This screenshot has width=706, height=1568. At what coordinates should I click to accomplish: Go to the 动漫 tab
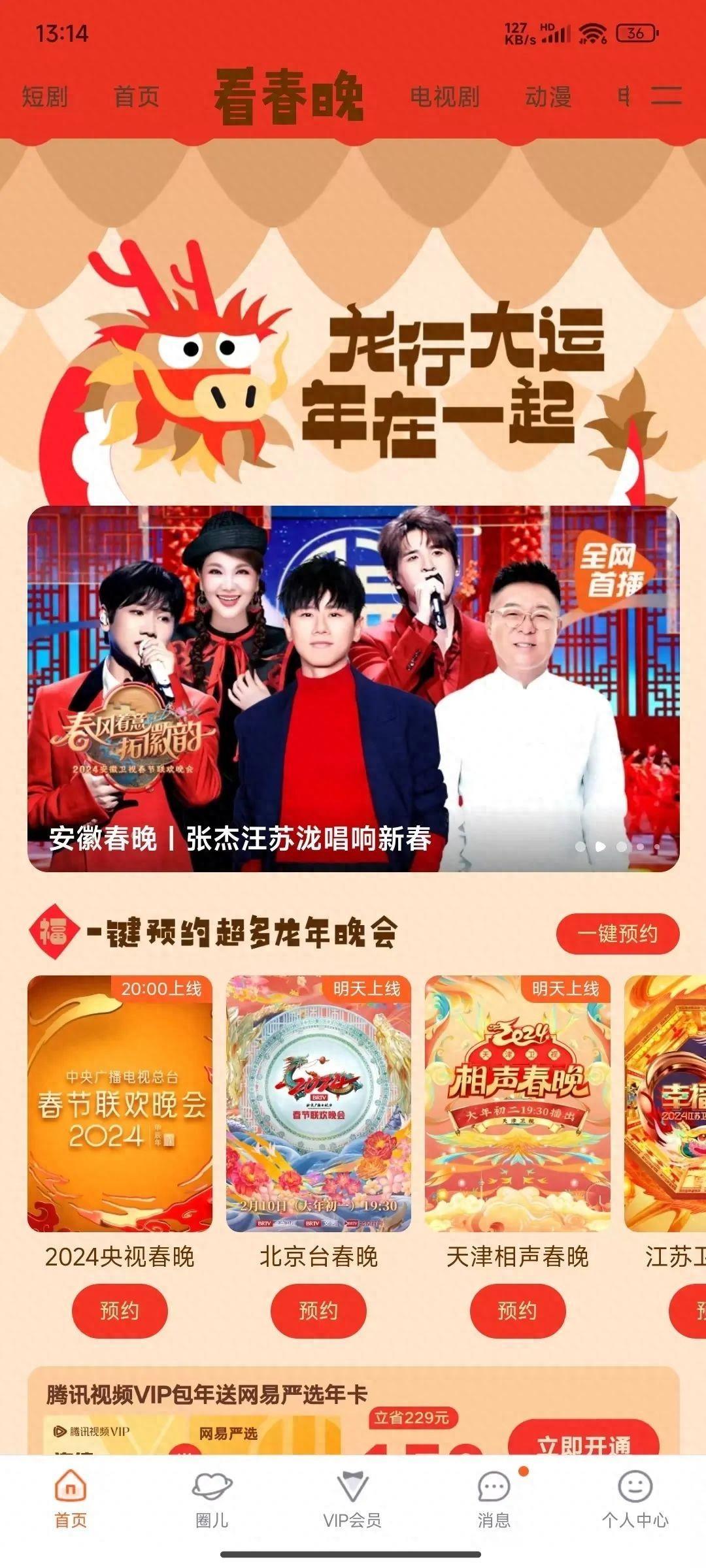(548, 97)
